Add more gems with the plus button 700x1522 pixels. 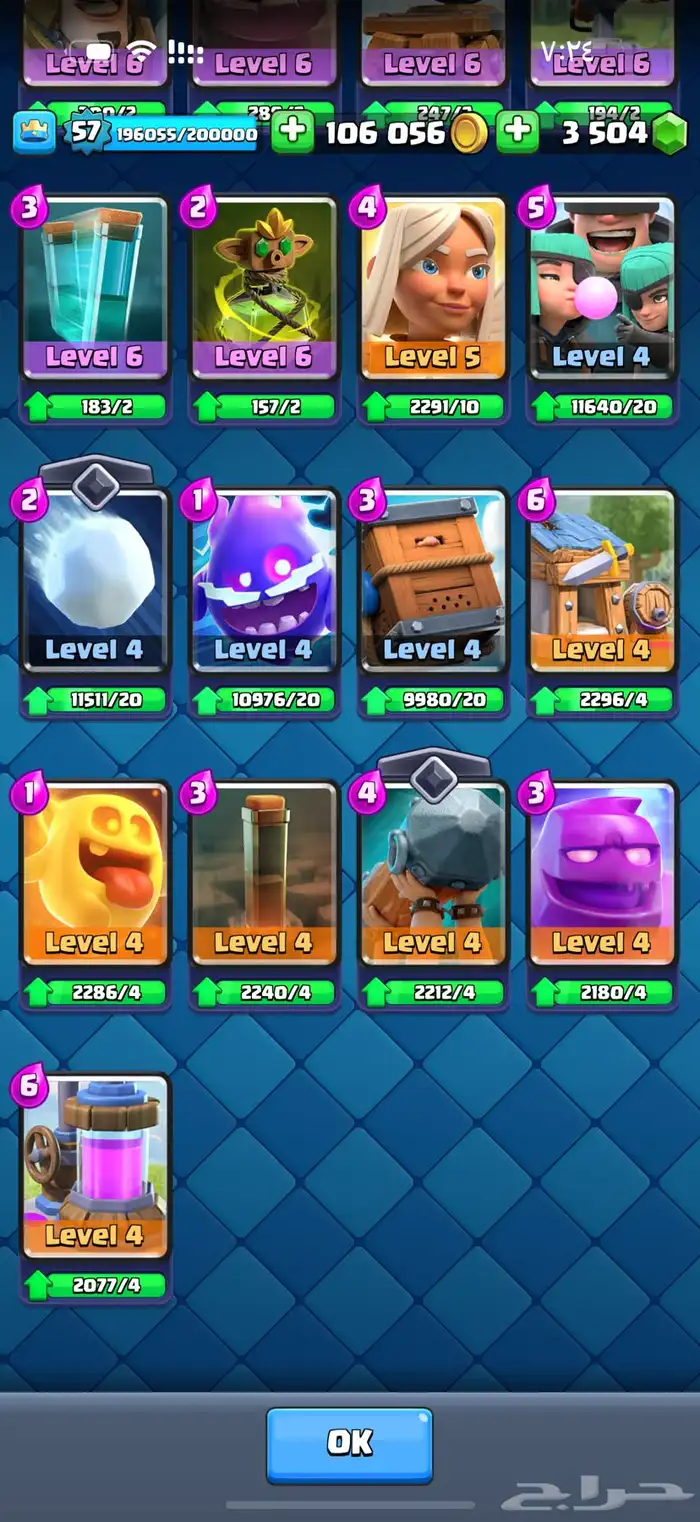[x=518, y=132]
